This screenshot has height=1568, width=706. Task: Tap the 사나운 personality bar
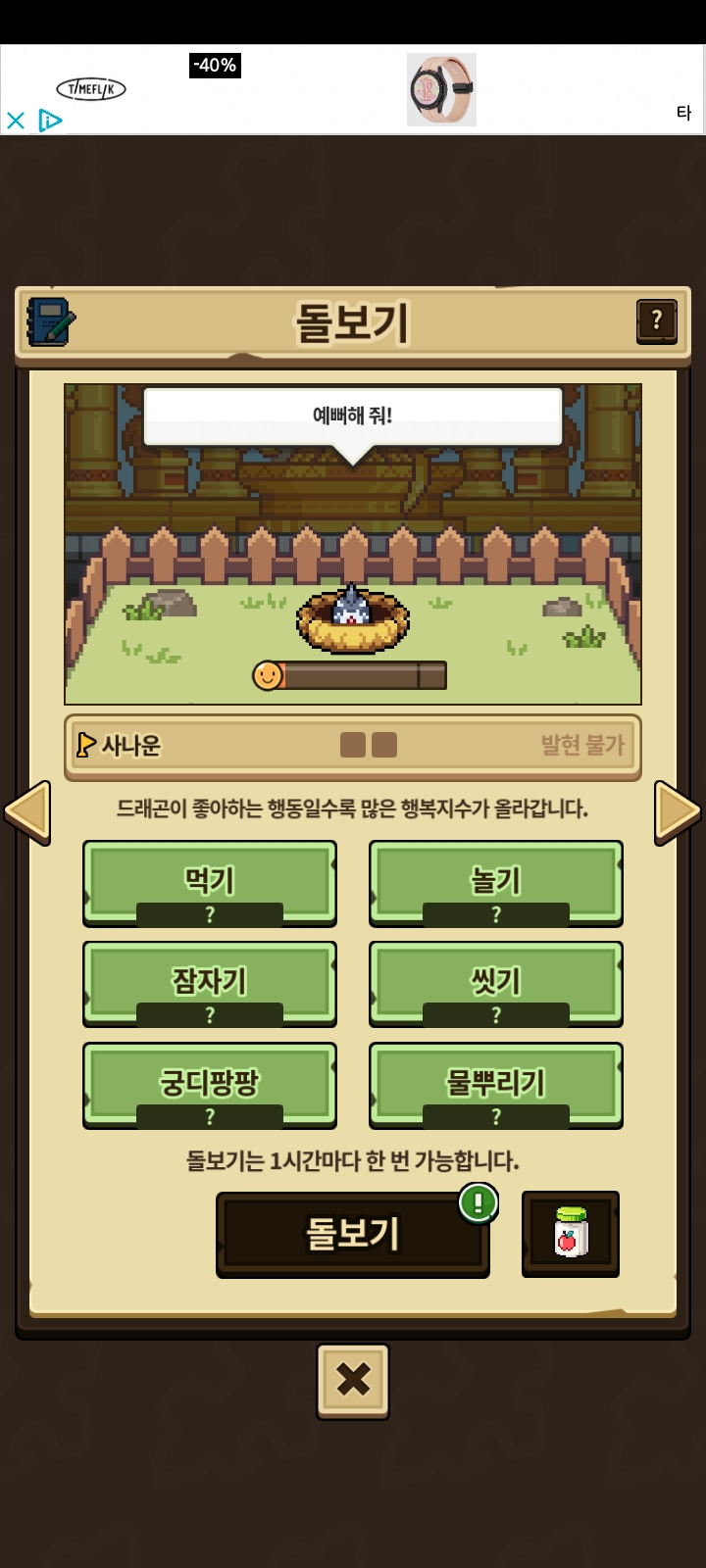[x=353, y=746]
